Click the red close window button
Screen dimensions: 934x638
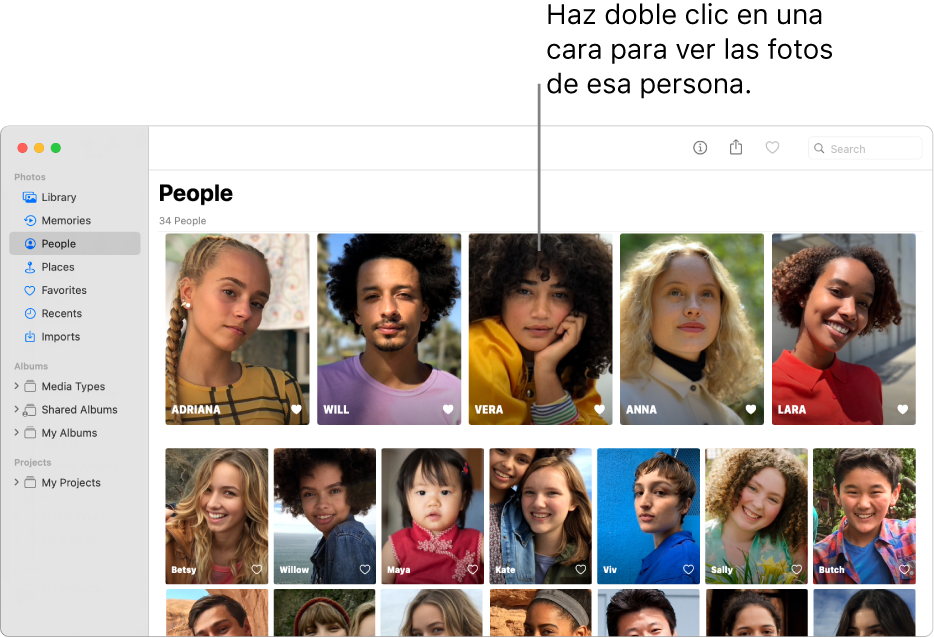pos(23,148)
